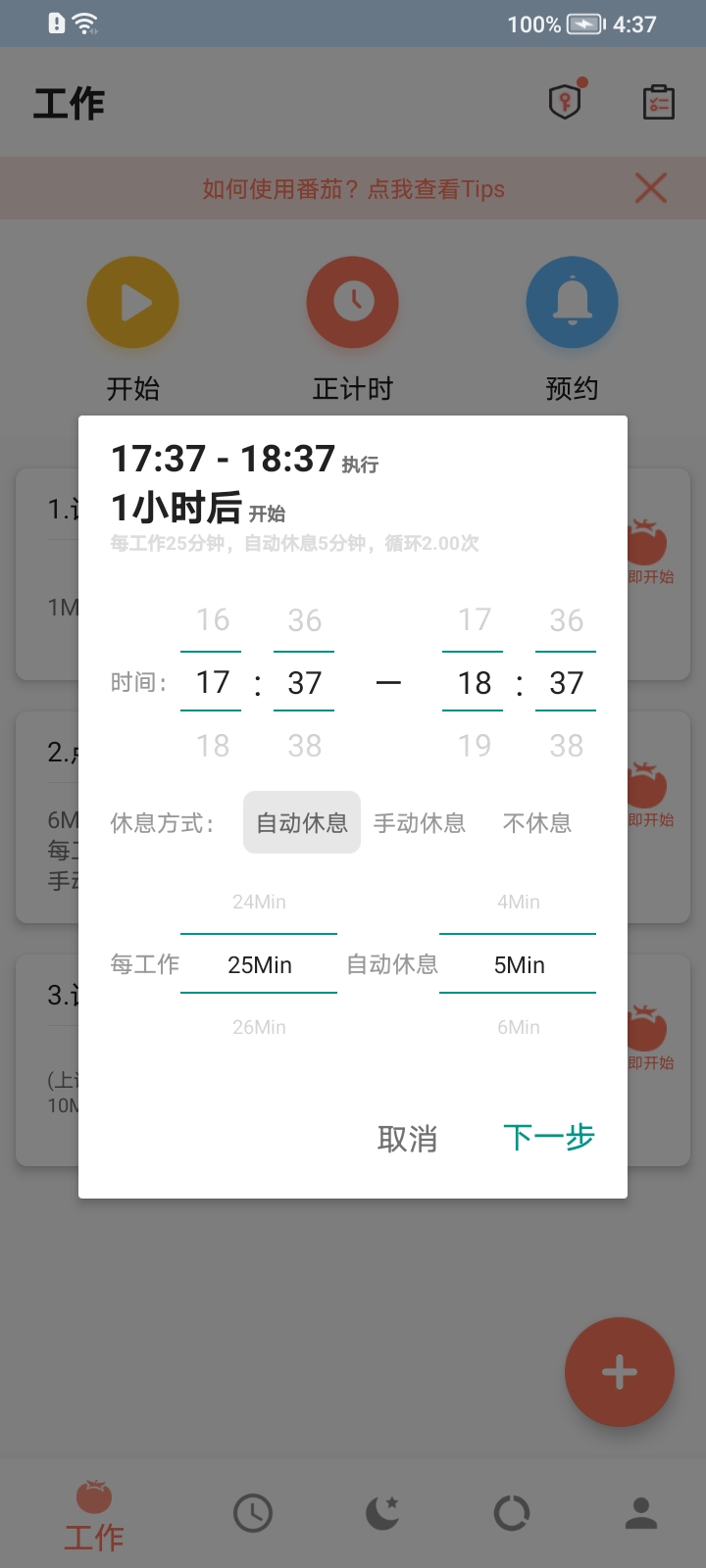Select 手动休息 rest mode

(x=420, y=823)
